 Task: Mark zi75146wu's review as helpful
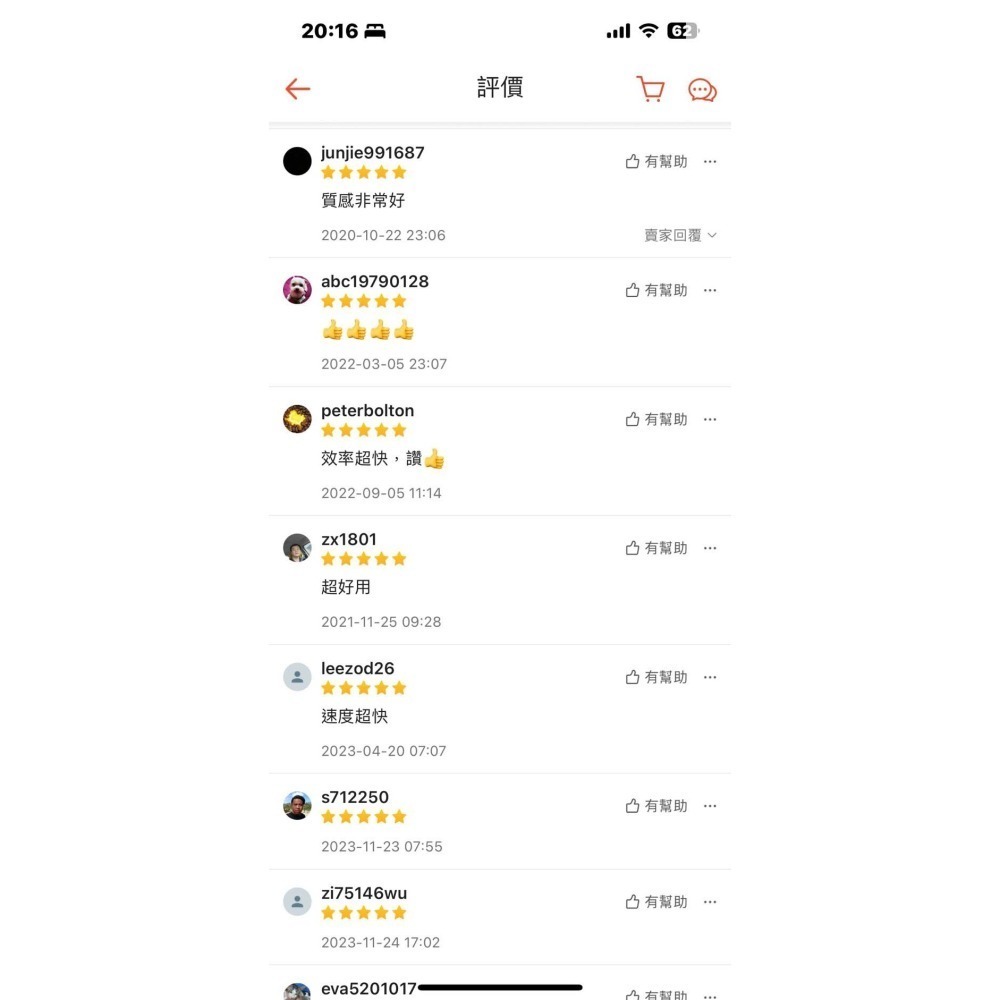point(656,902)
